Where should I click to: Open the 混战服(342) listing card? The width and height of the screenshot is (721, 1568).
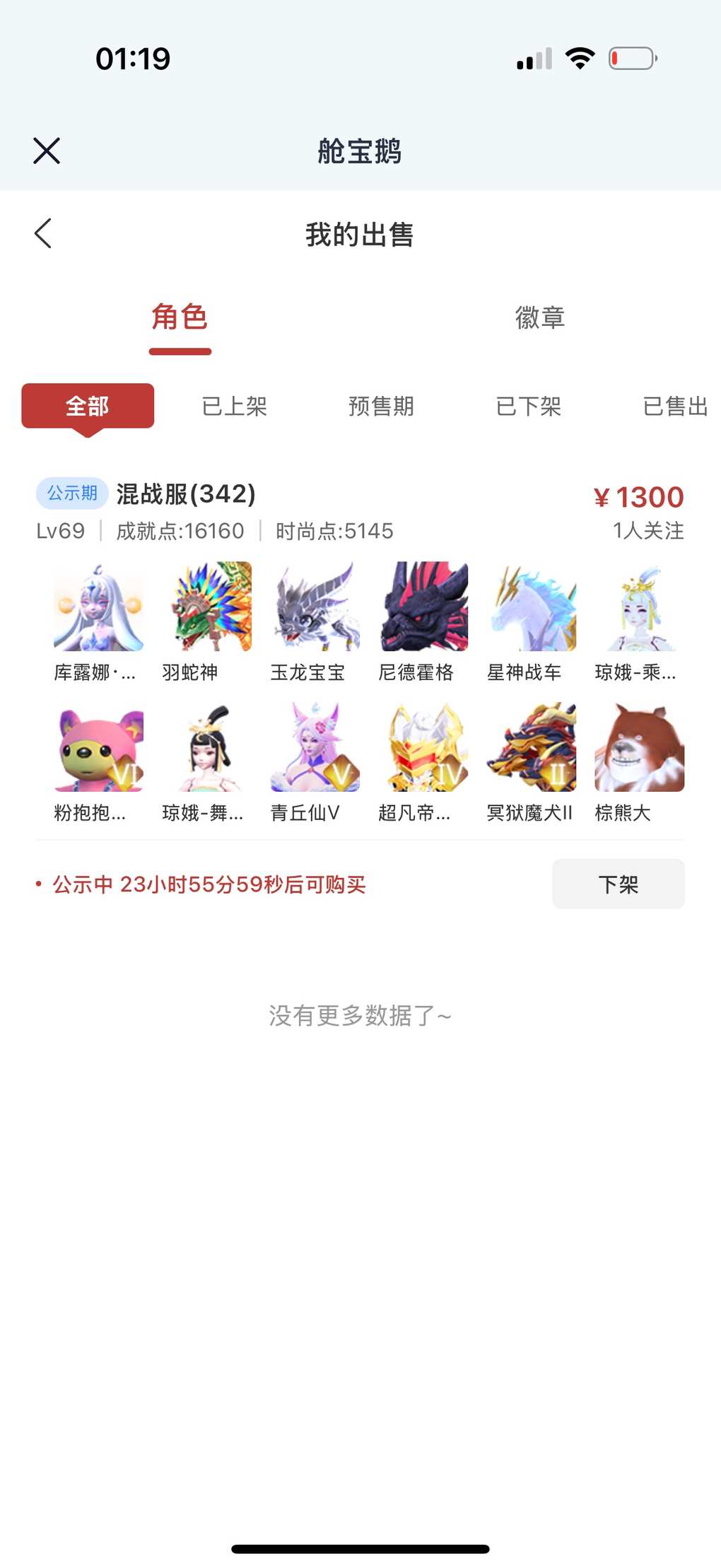click(x=186, y=494)
